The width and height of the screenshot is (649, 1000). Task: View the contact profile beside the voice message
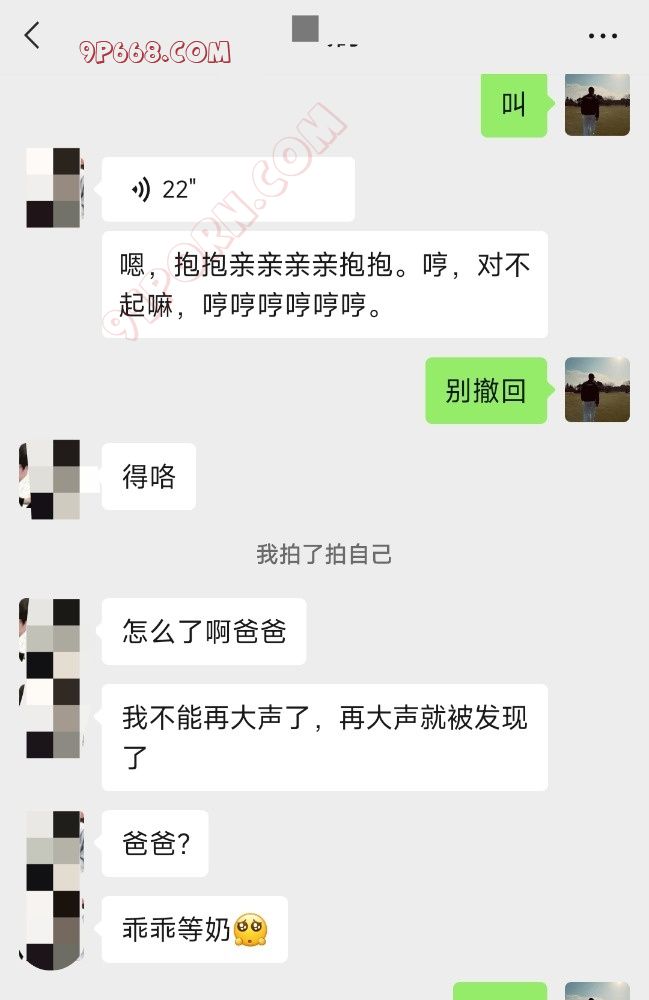[53, 188]
